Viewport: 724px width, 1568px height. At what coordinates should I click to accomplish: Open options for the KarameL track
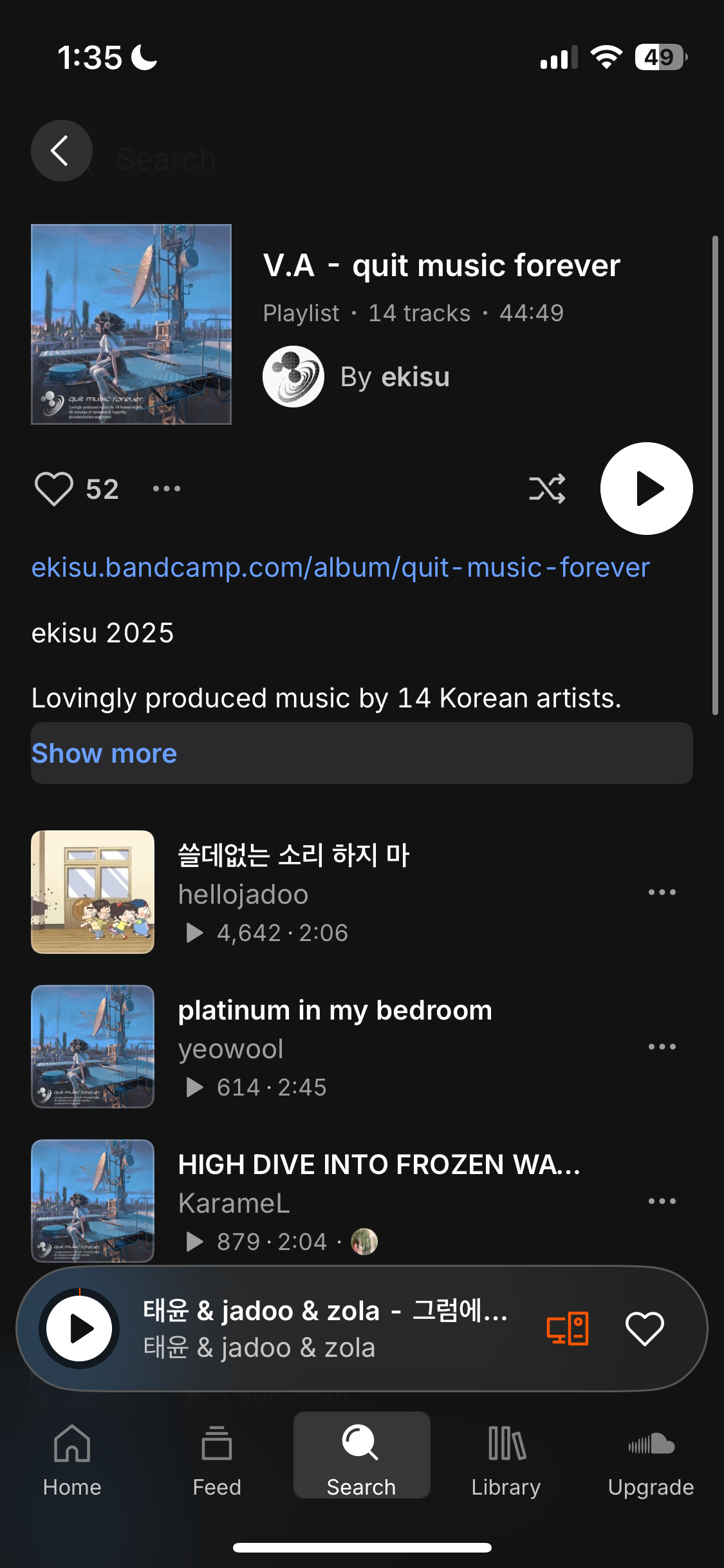click(662, 1201)
